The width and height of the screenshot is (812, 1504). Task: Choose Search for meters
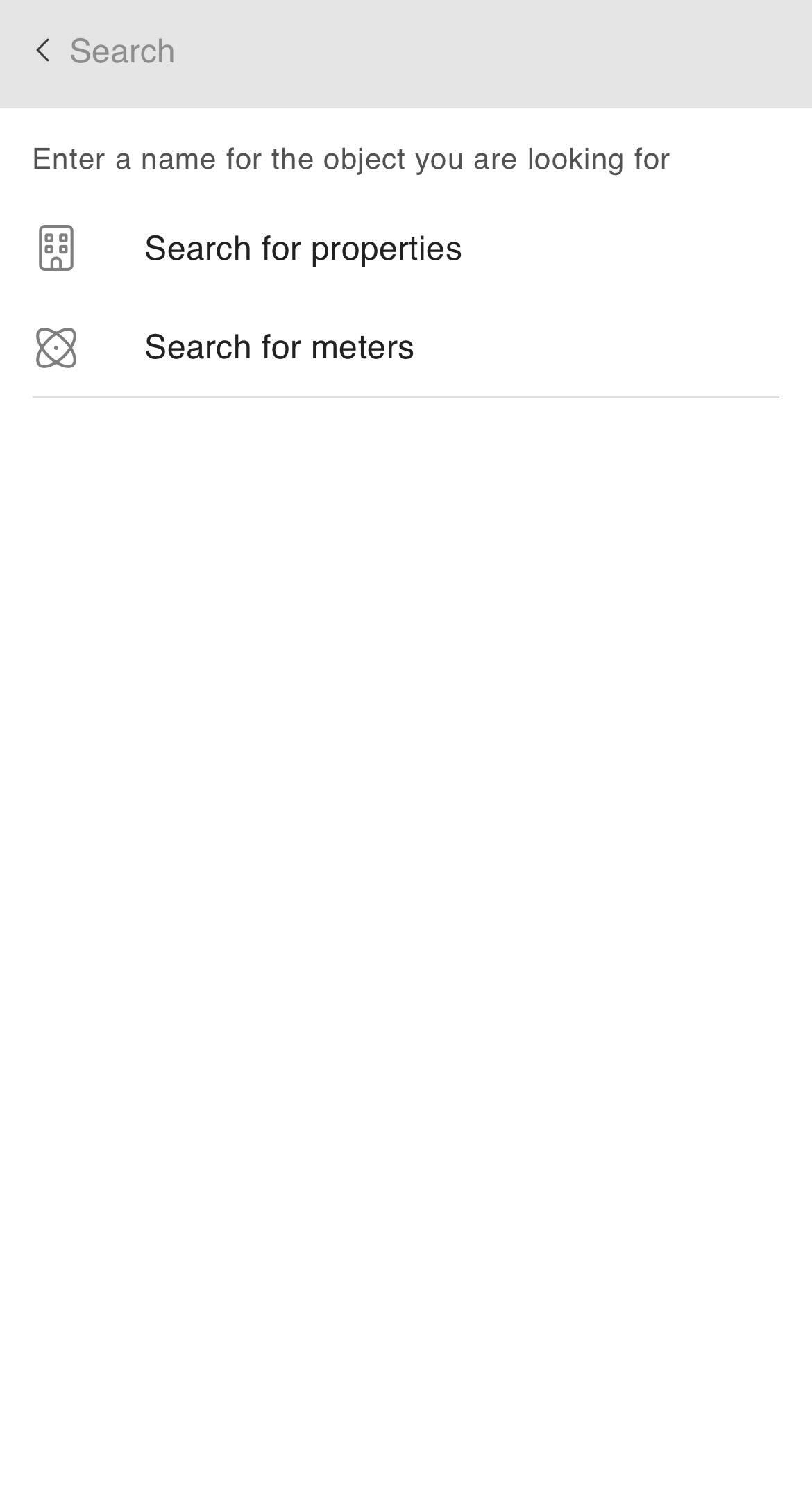point(279,347)
